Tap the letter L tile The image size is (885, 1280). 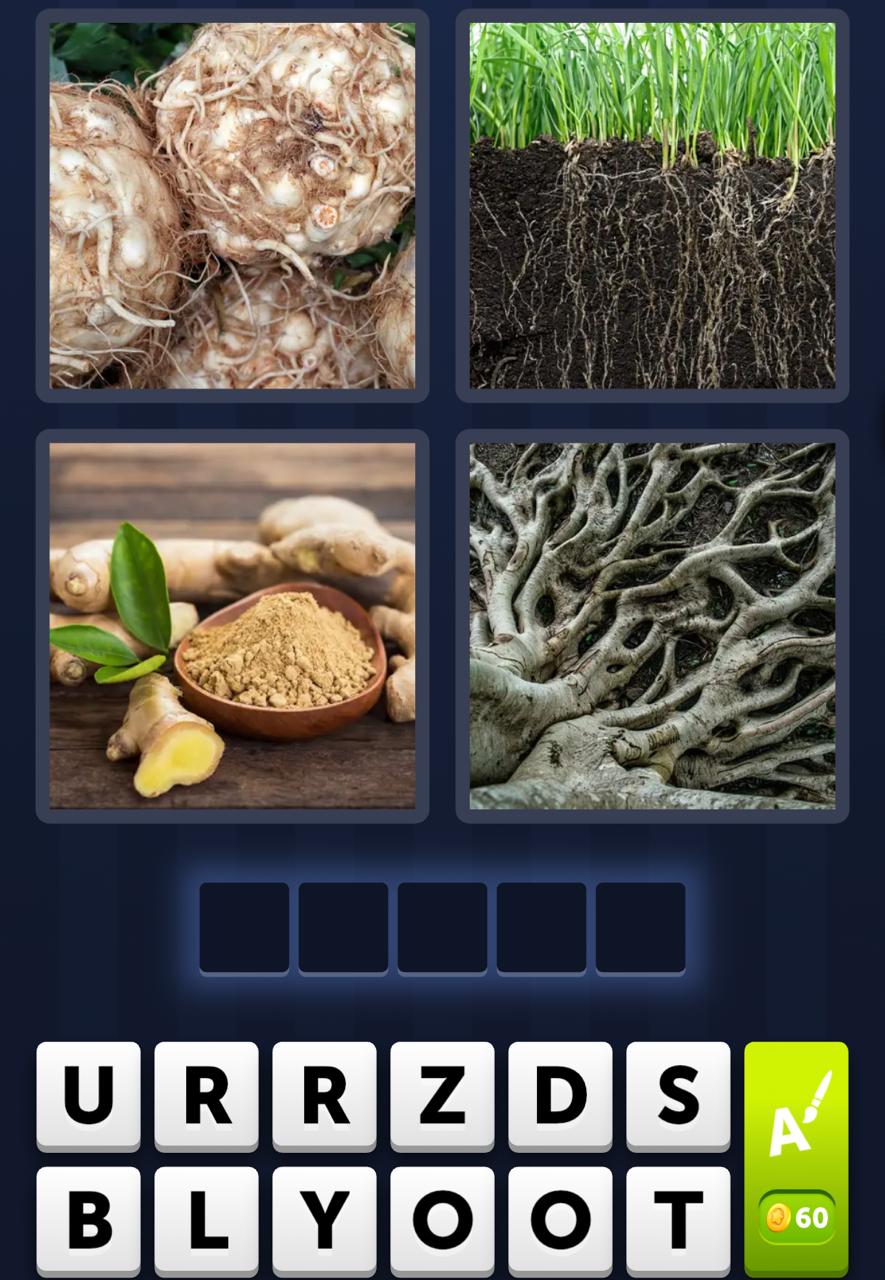click(205, 1222)
